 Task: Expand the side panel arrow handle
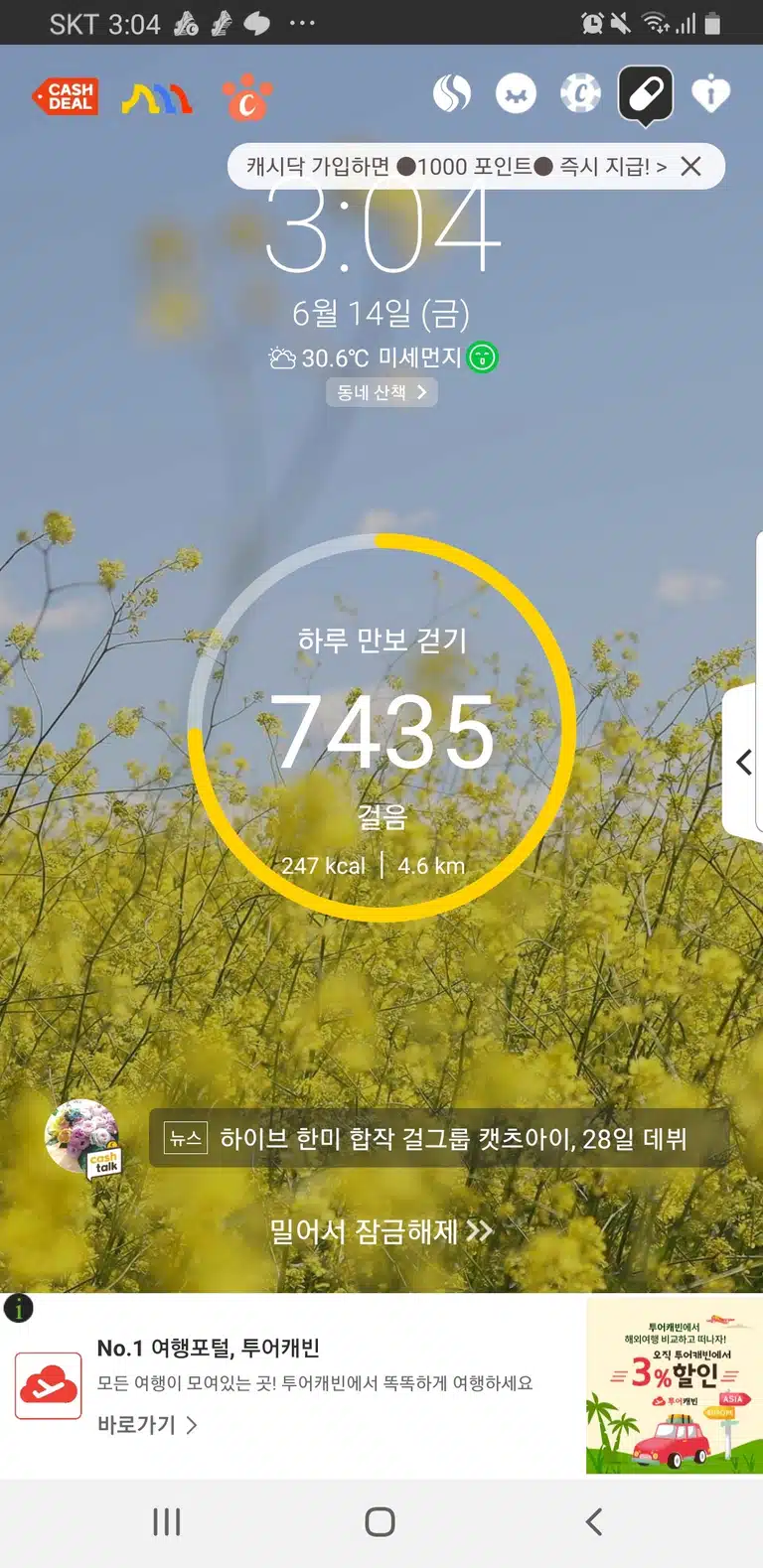[x=744, y=763]
